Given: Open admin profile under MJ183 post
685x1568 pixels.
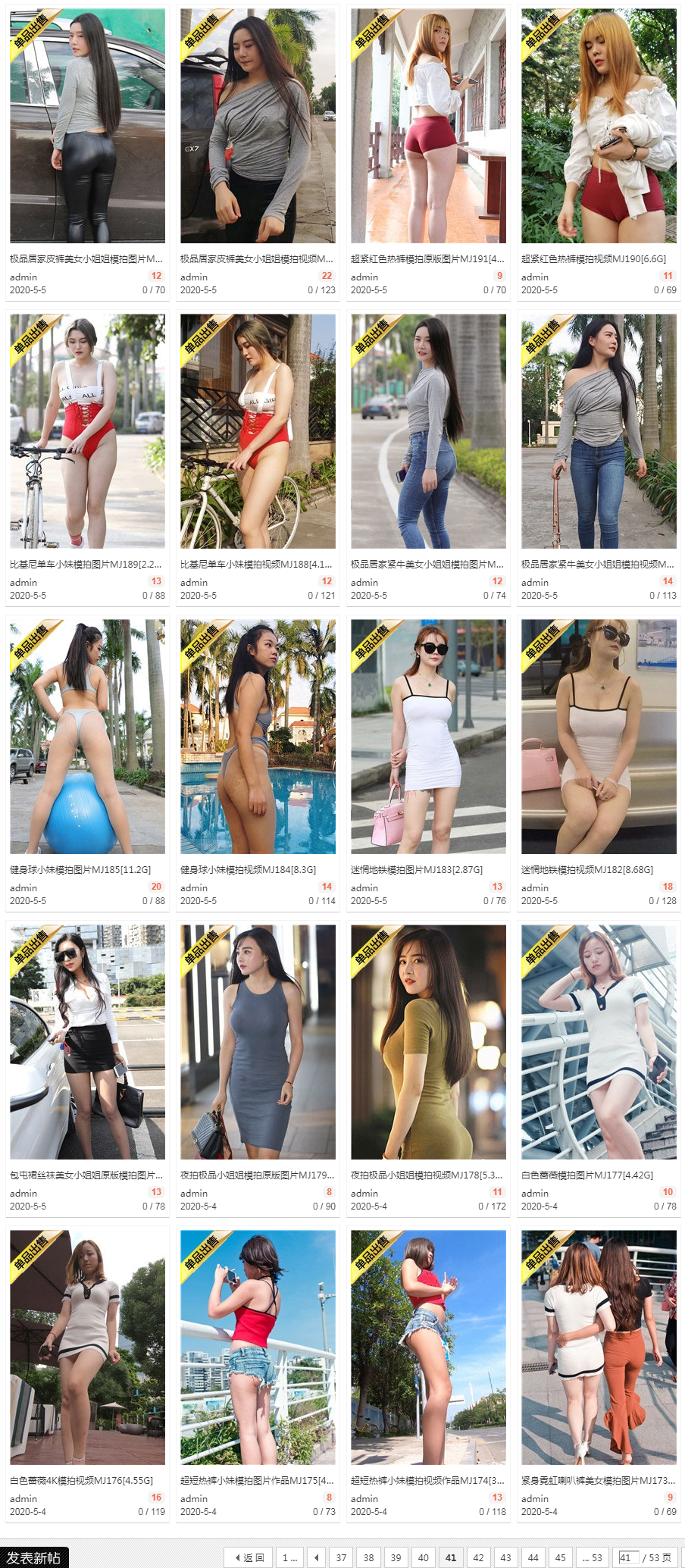Looking at the screenshot, I should click(x=364, y=887).
